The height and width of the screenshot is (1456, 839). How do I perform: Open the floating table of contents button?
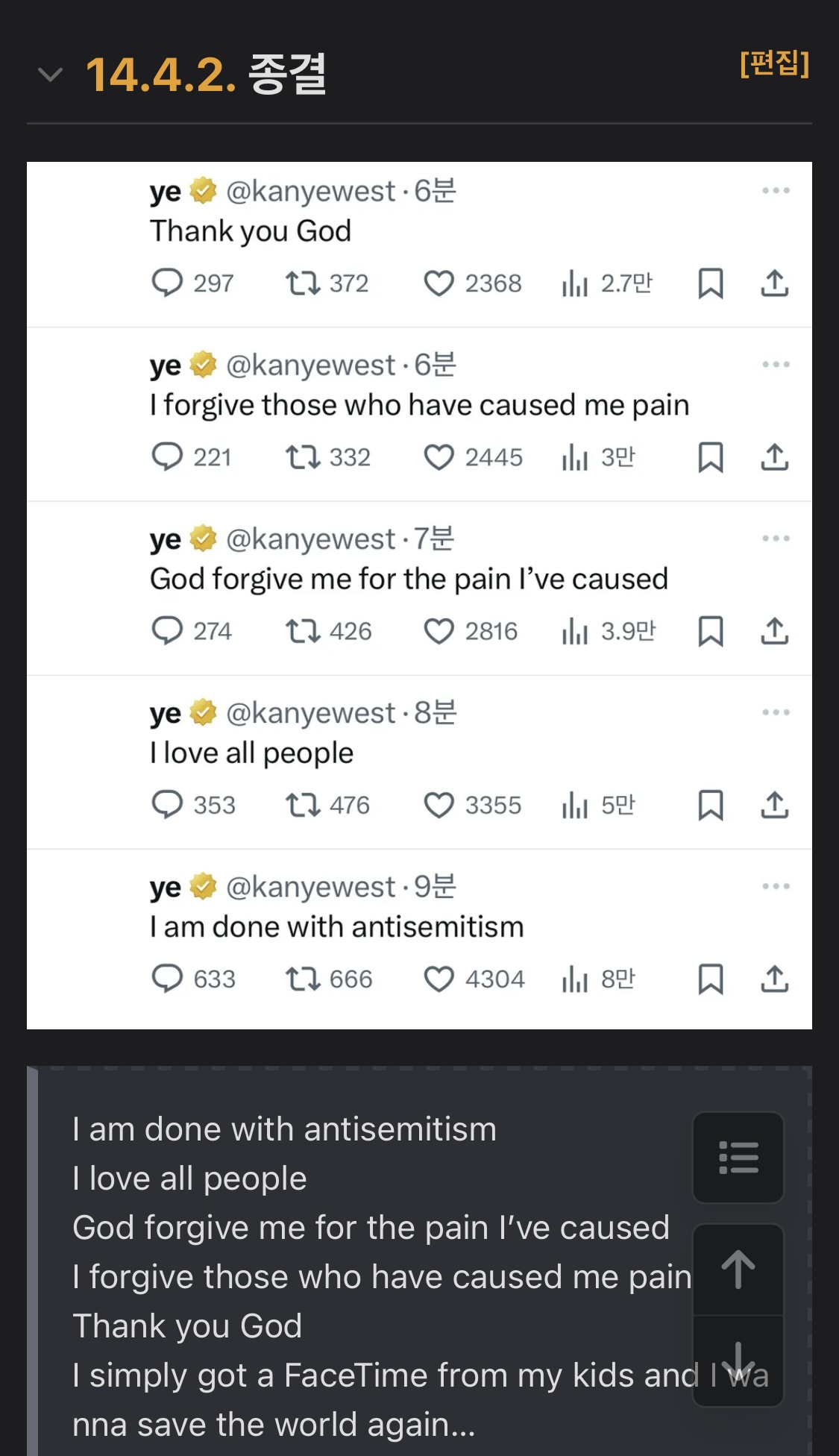click(738, 1158)
